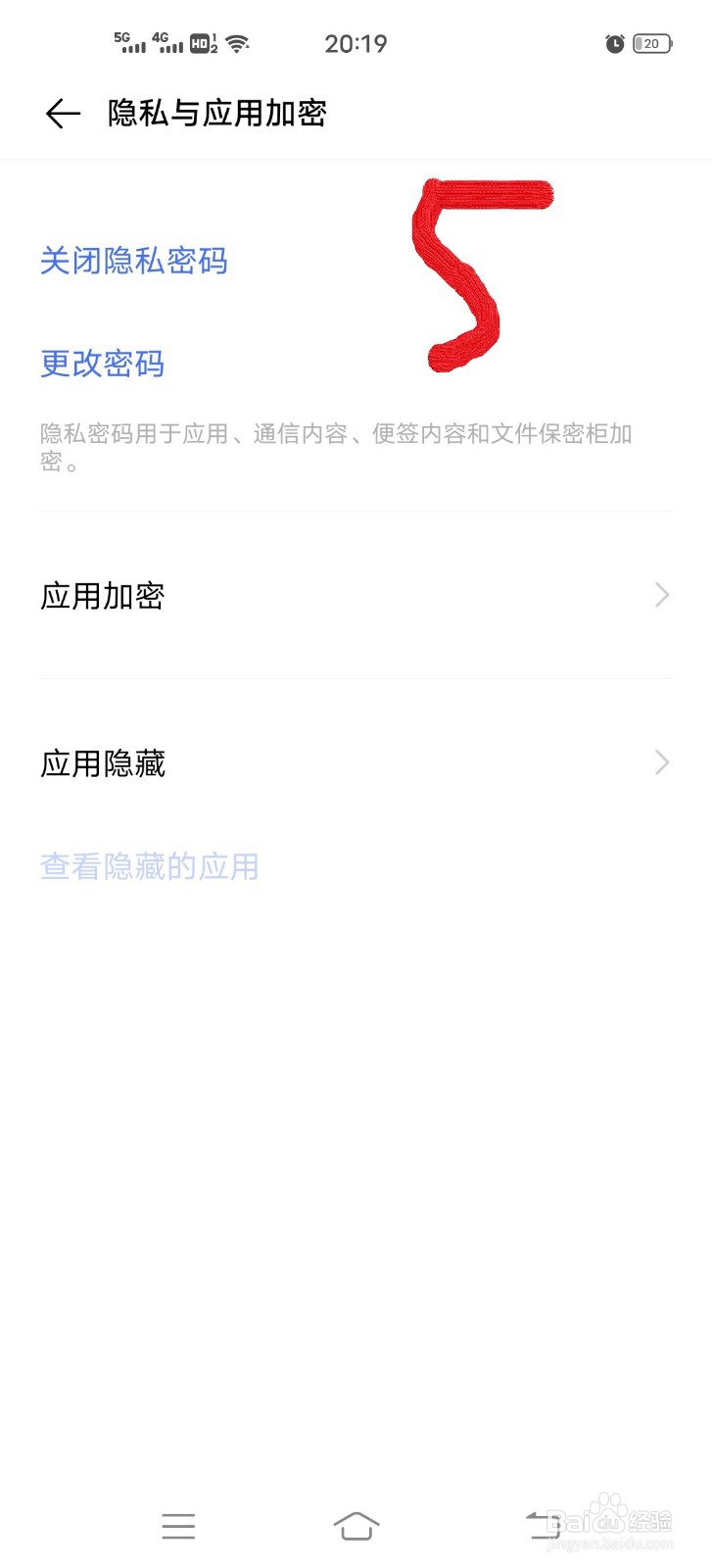Screen dimensions: 712x1568
Task: Tap the back arrow in the title bar
Action: click(x=62, y=114)
